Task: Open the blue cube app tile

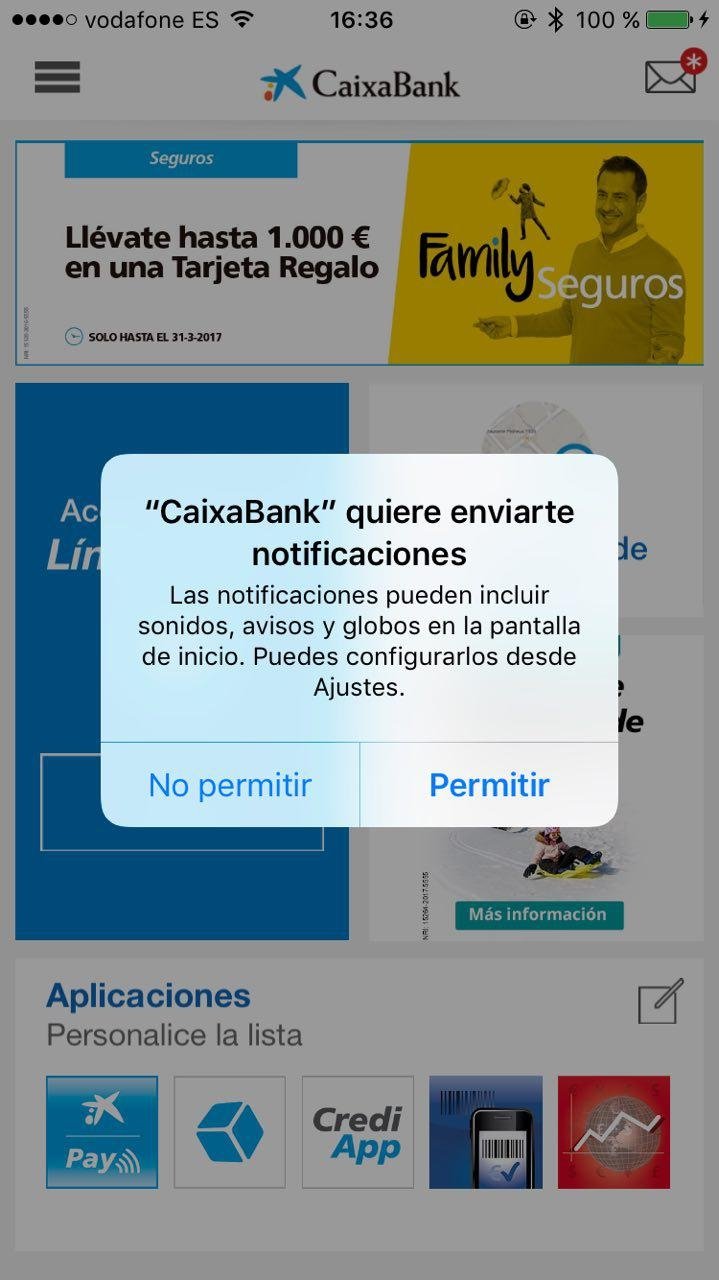Action: [x=230, y=1132]
